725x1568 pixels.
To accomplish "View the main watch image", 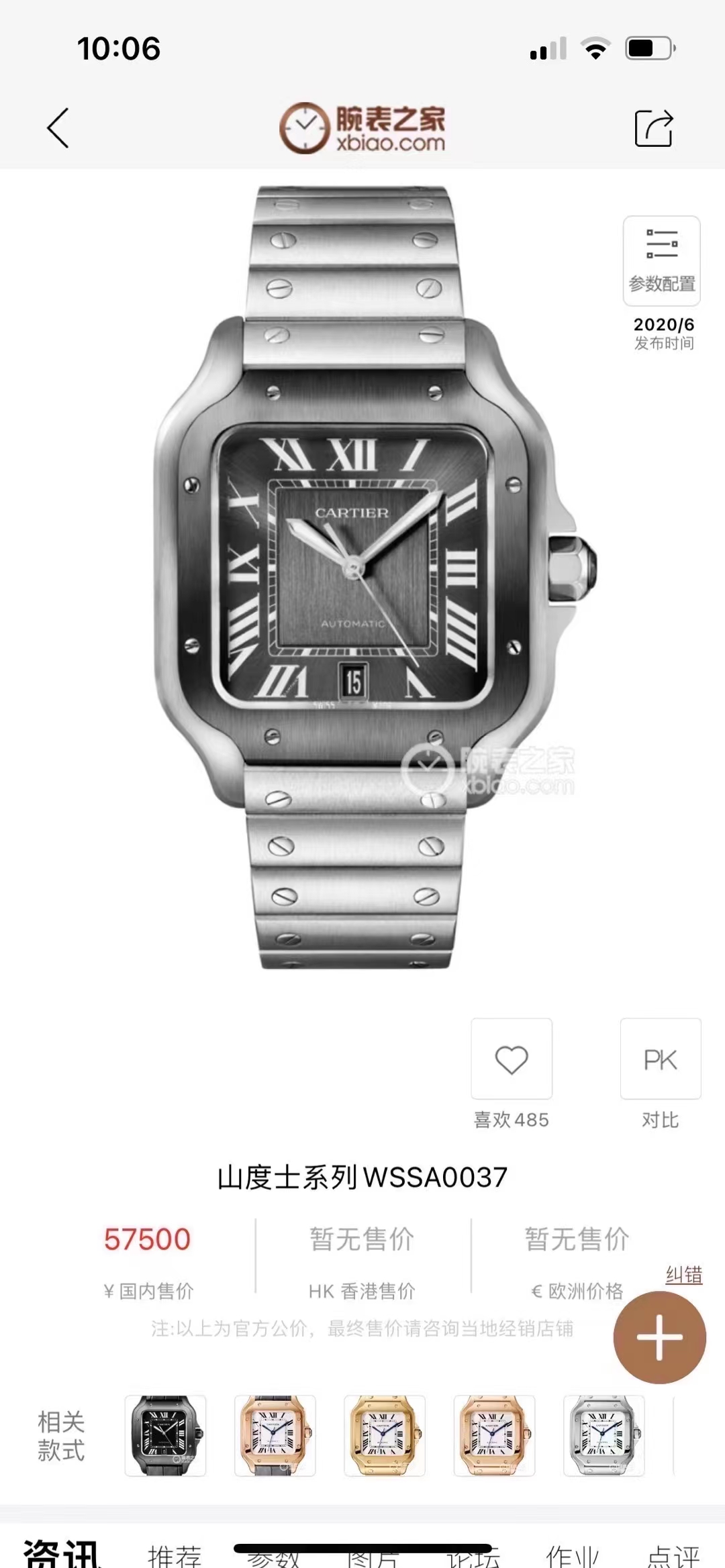I will [x=362, y=577].
